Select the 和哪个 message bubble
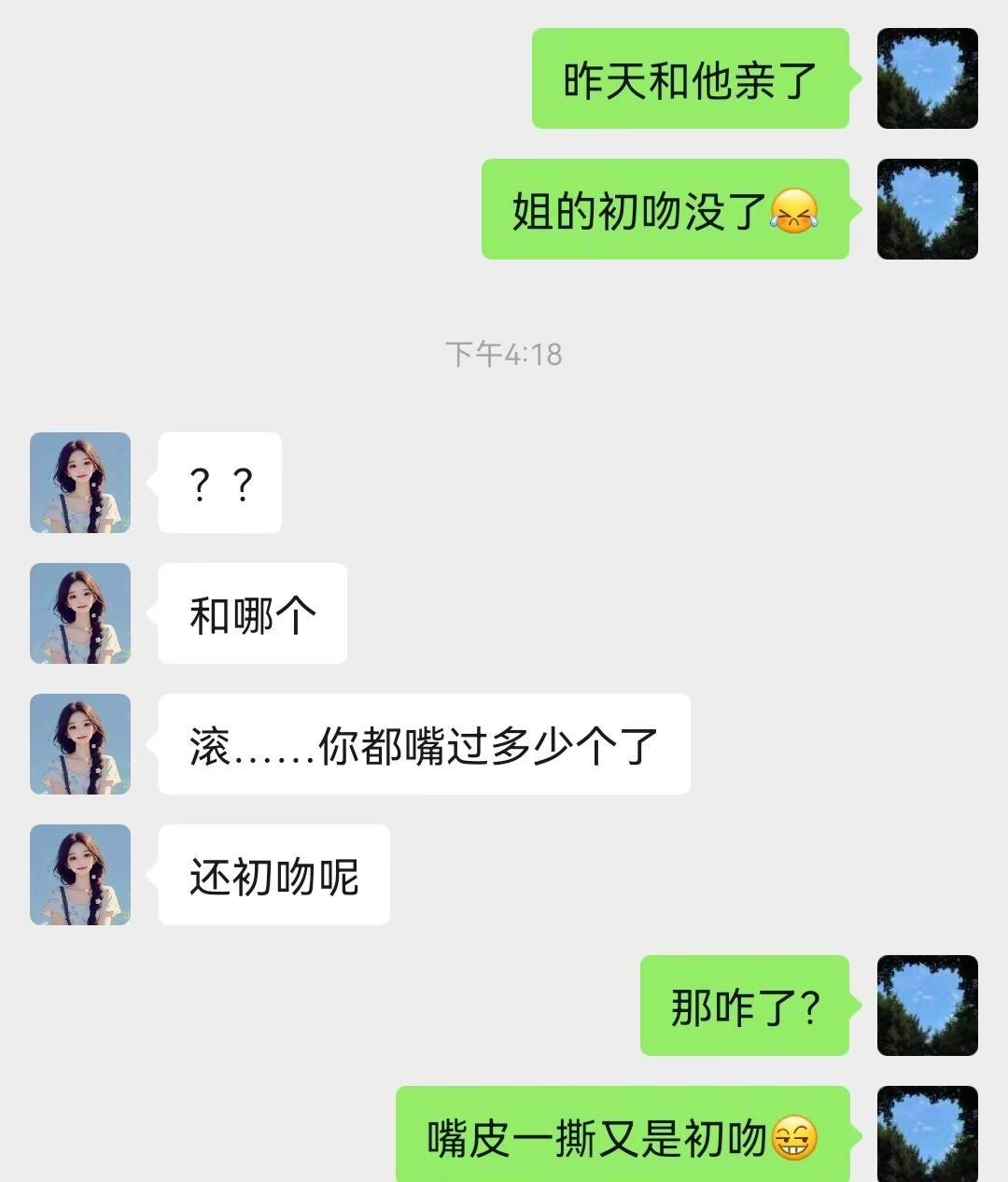Screen dimensions: 1008x1182 tap(252, 614)
